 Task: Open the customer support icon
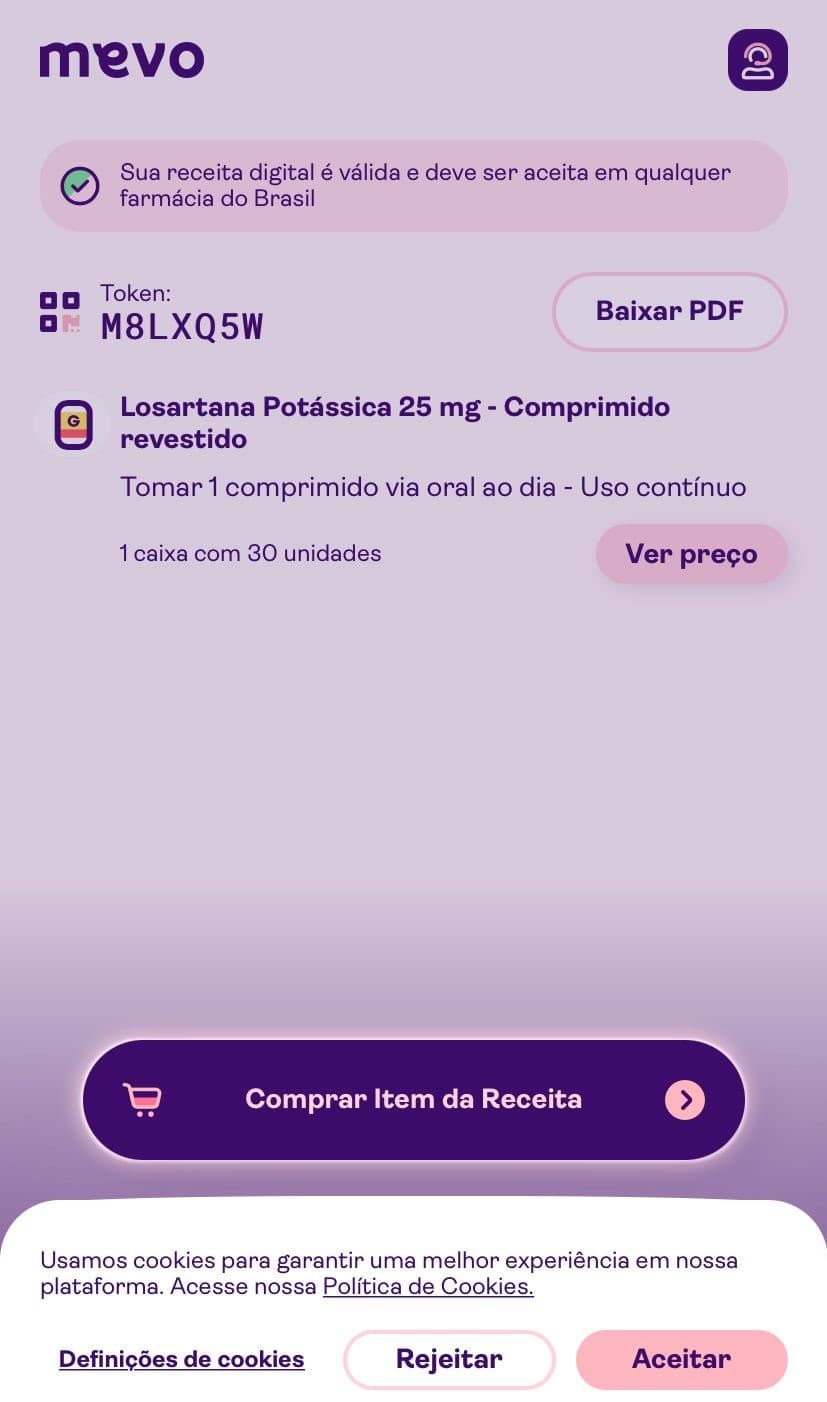(757, 60)
